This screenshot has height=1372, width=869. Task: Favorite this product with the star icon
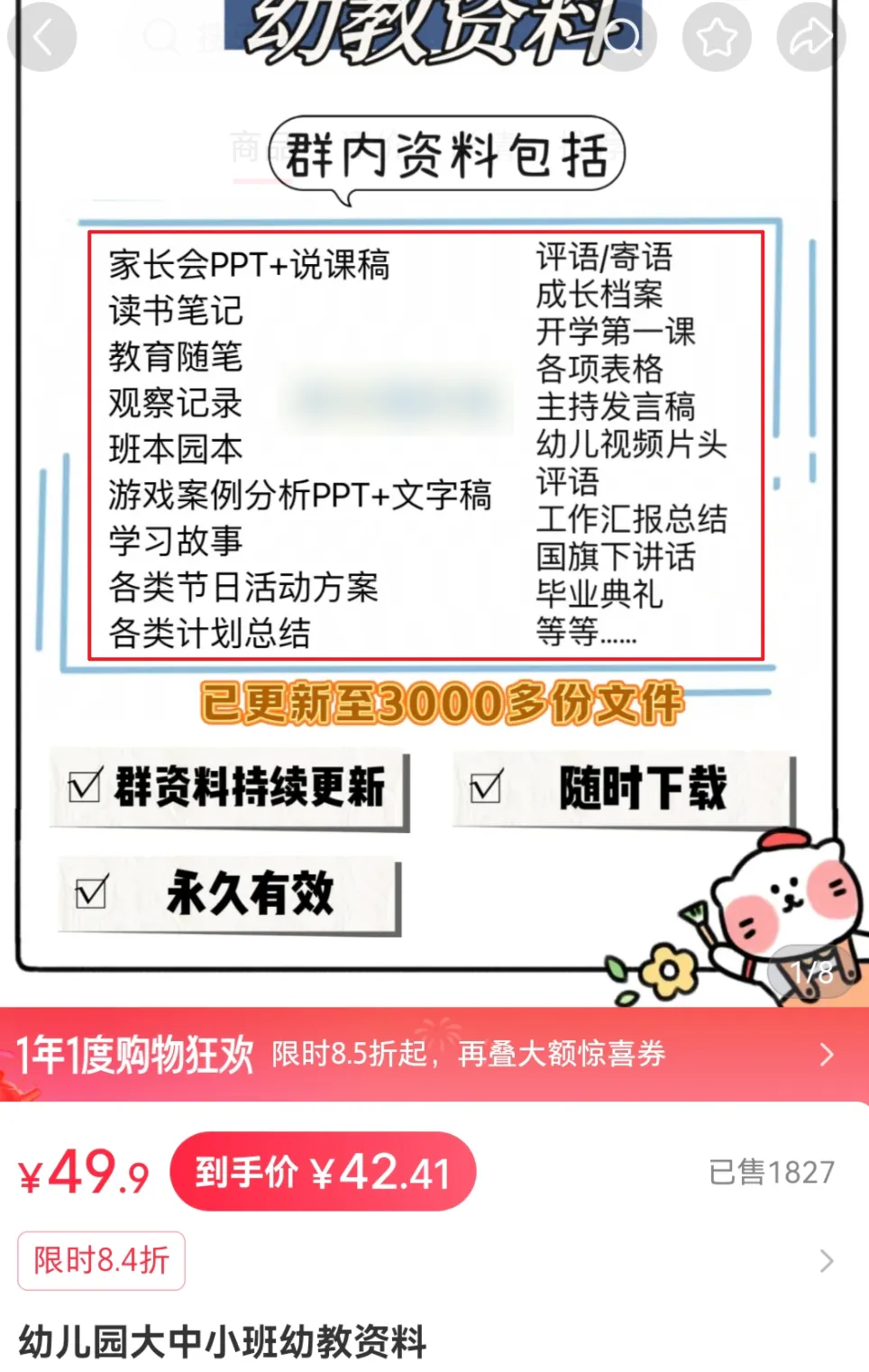point(717,37)
